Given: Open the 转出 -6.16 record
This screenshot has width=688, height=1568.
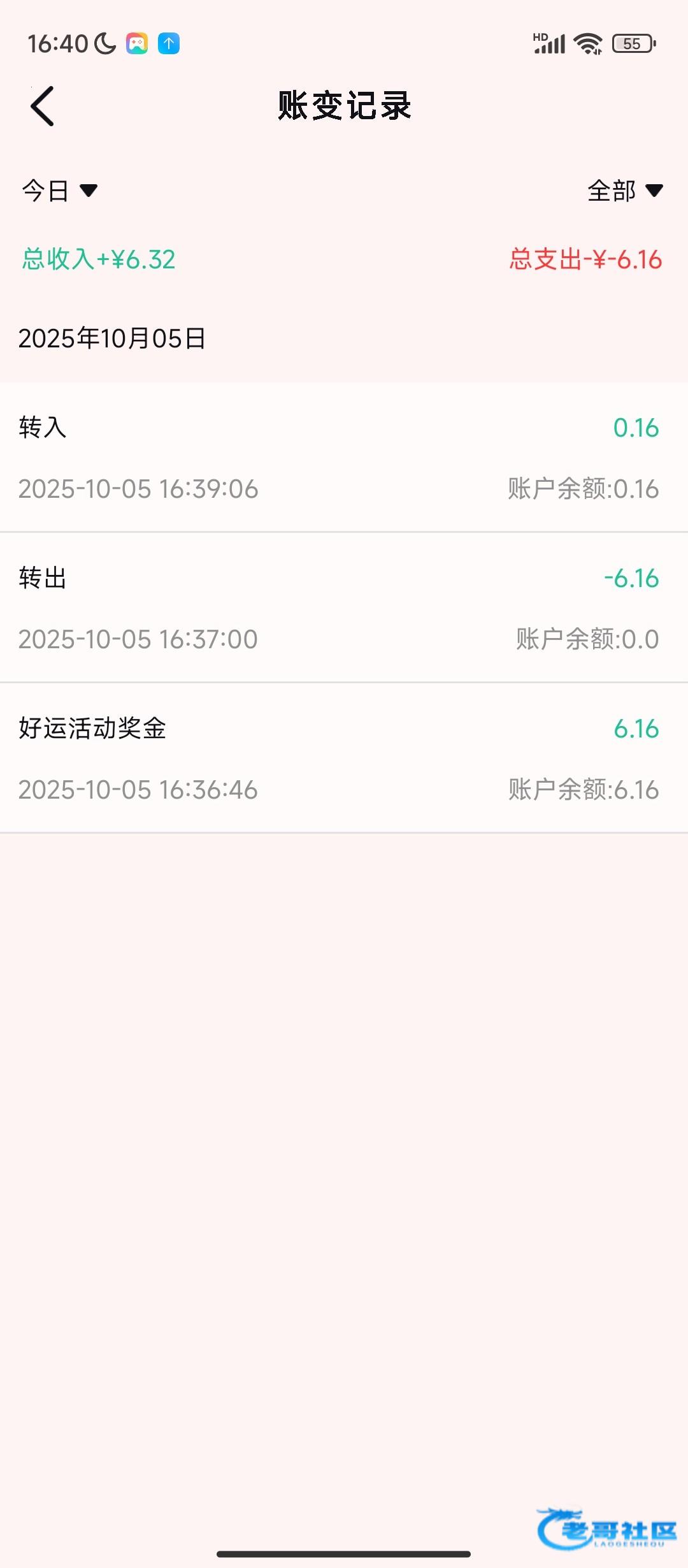Looking at the screenshot, I should click(x=344, y=608).
